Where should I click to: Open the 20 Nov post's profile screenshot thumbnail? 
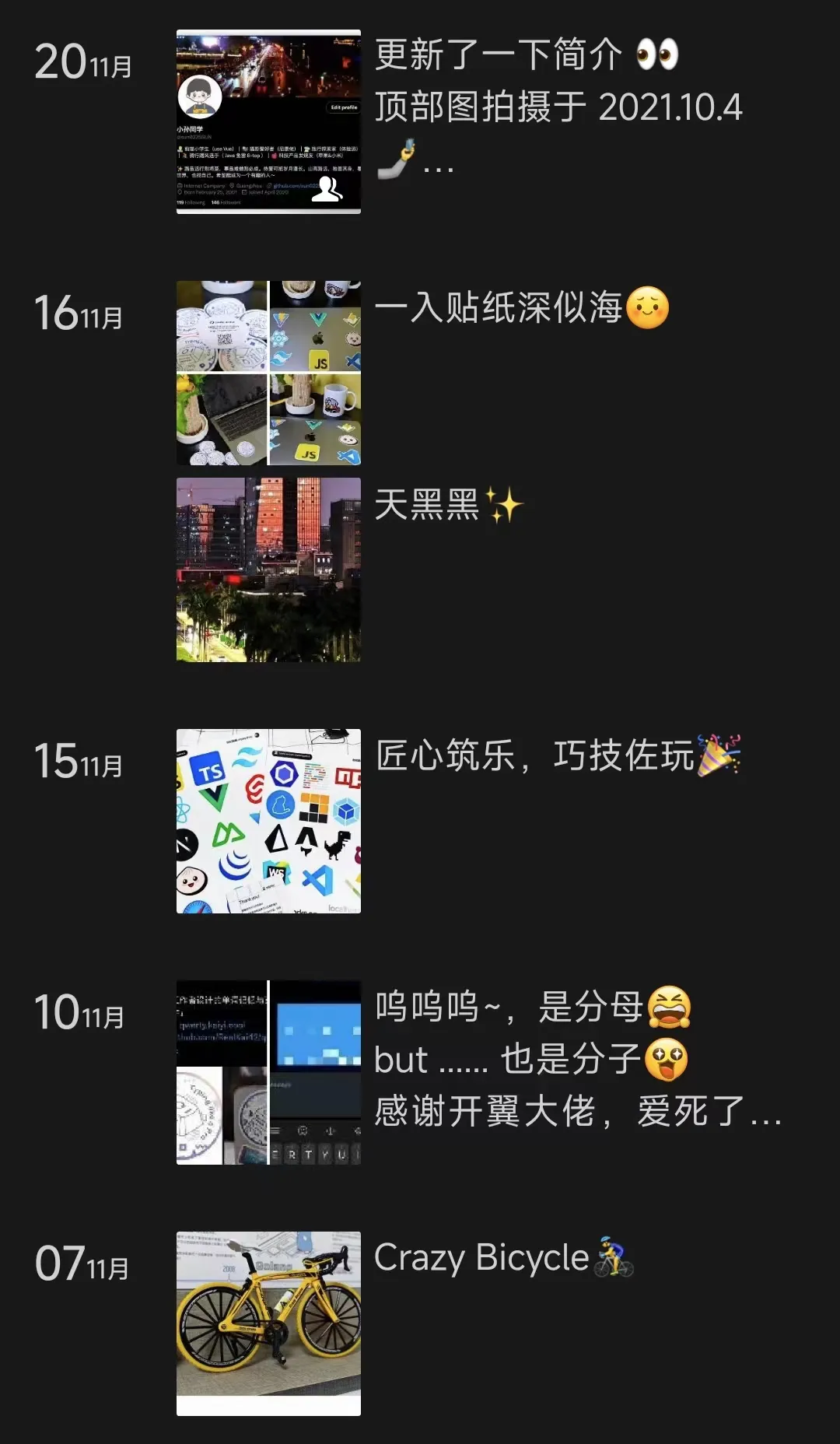point(268,121)
